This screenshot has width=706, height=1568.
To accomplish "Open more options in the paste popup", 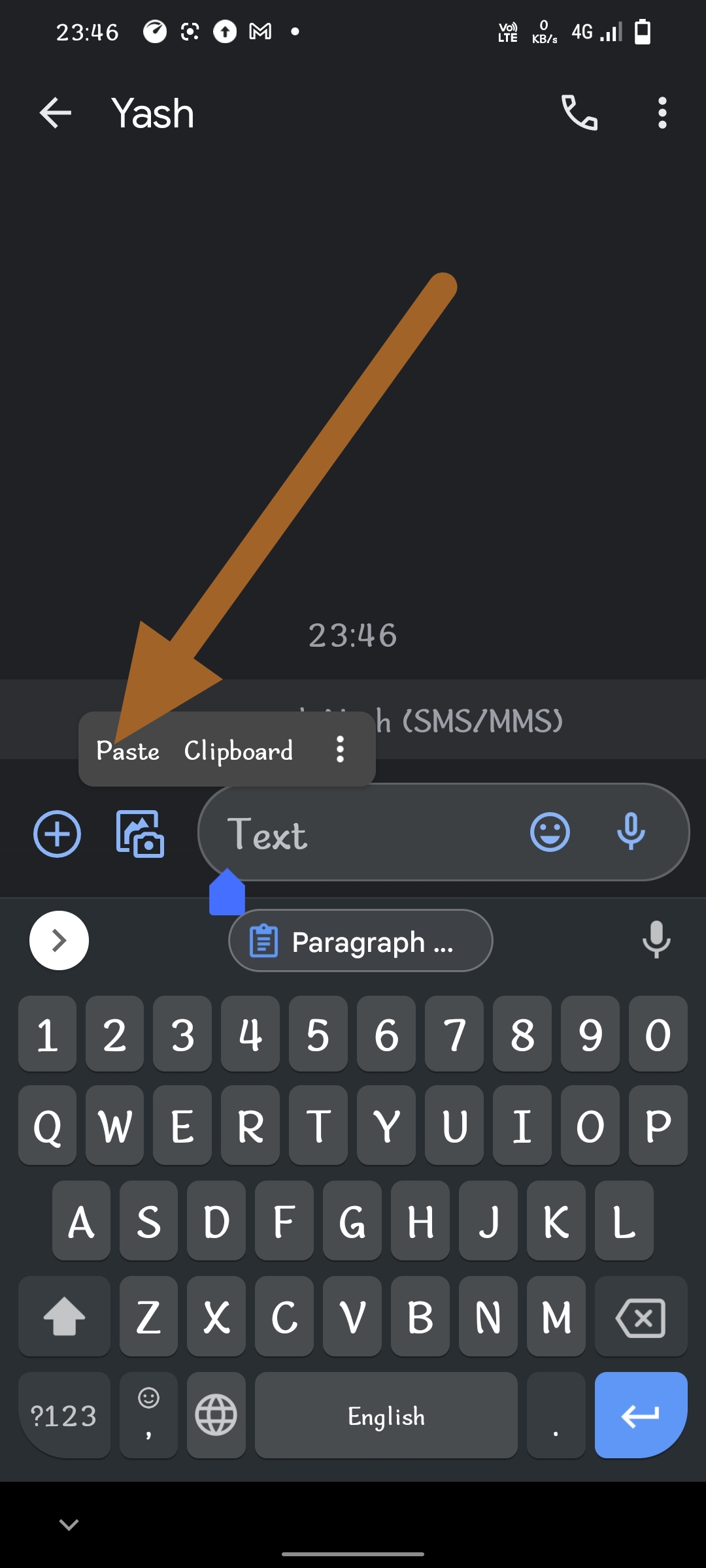I will 340,749.
